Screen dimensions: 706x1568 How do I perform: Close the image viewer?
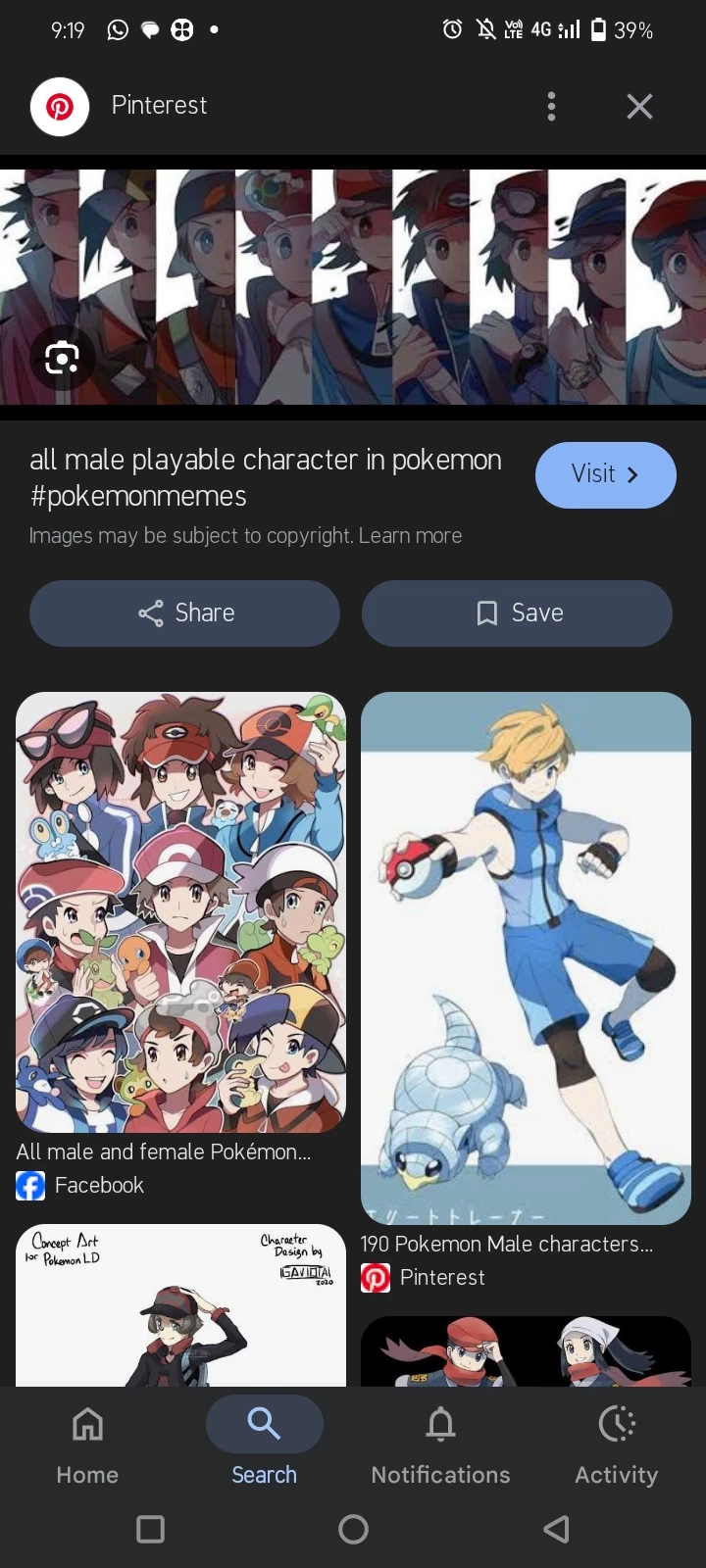coord(639,106)
